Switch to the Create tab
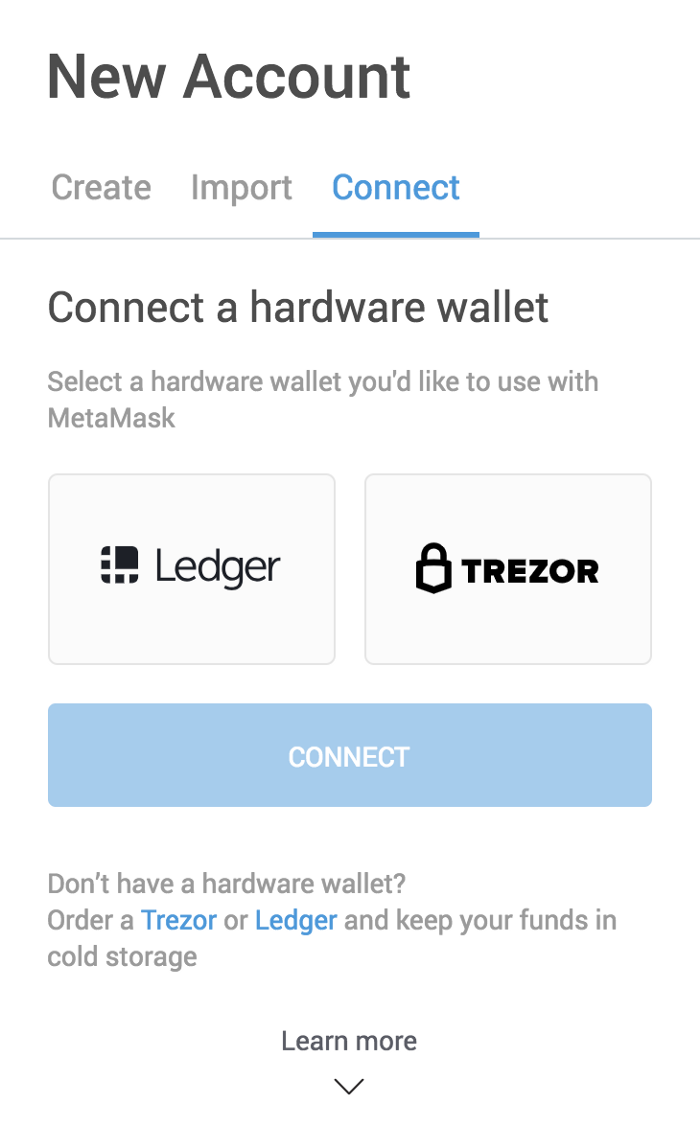Screen dimensions: 700x1125 tap(101, 188)
